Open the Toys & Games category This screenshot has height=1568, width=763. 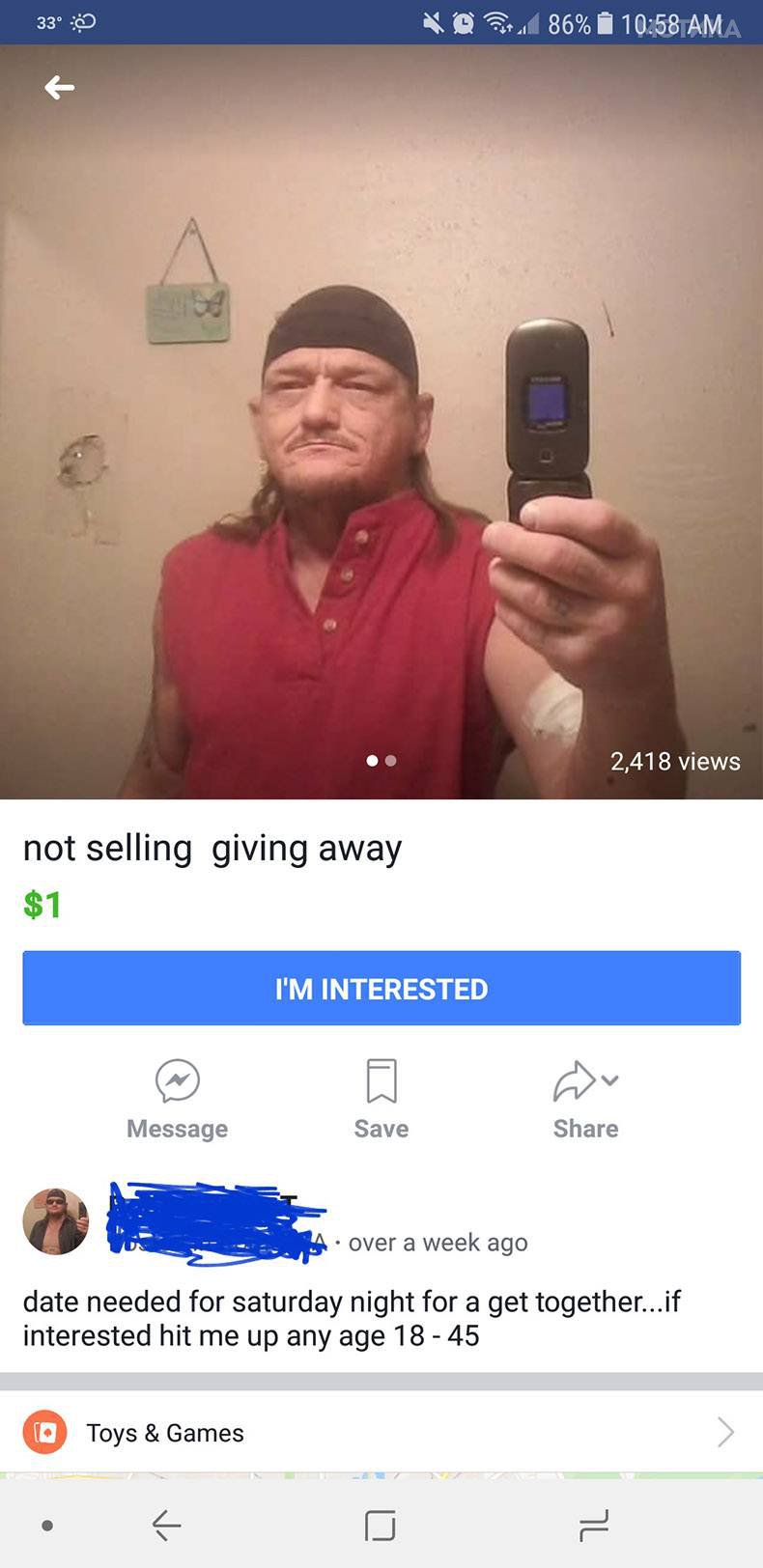(x=381, y=1432)
